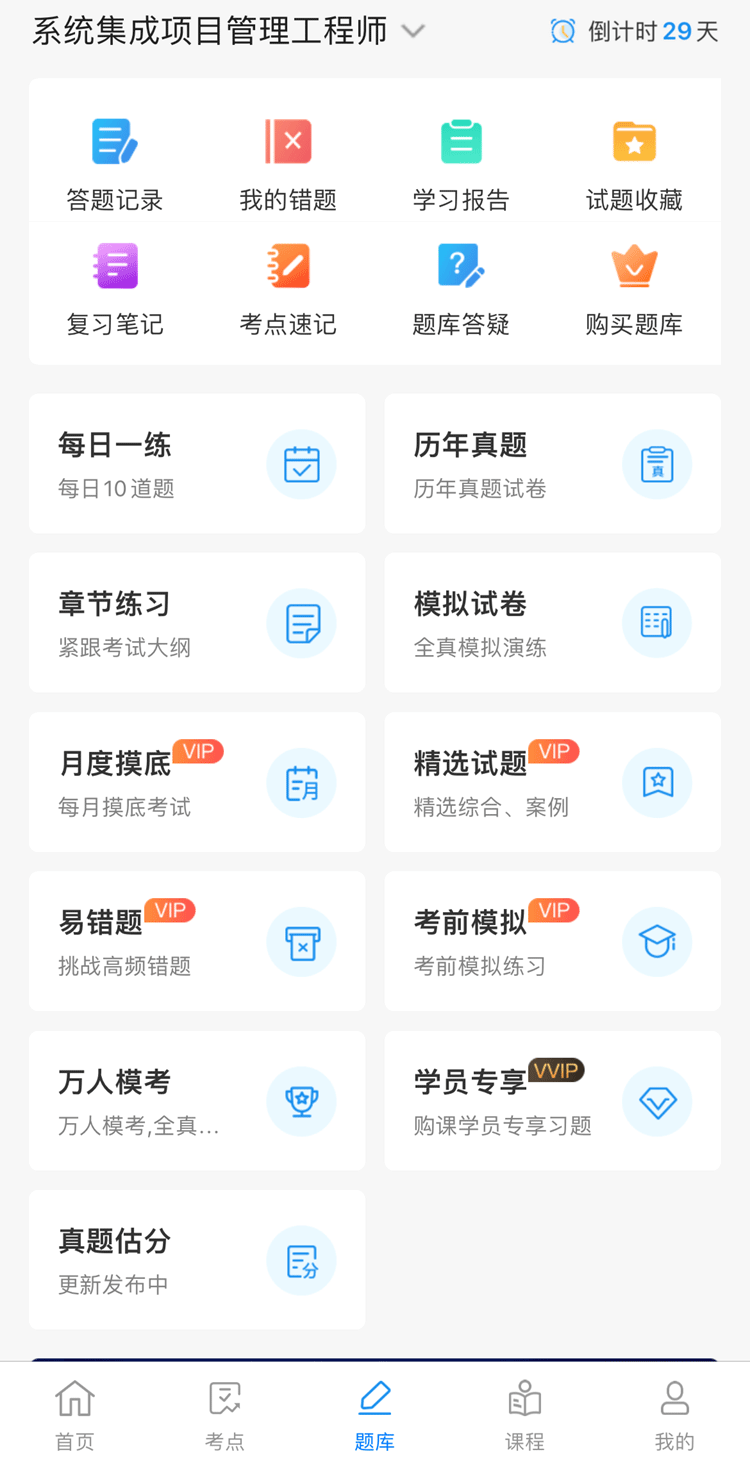Go to the 我的 profile tab
750x1477 pixels.
click(674, 1415)
